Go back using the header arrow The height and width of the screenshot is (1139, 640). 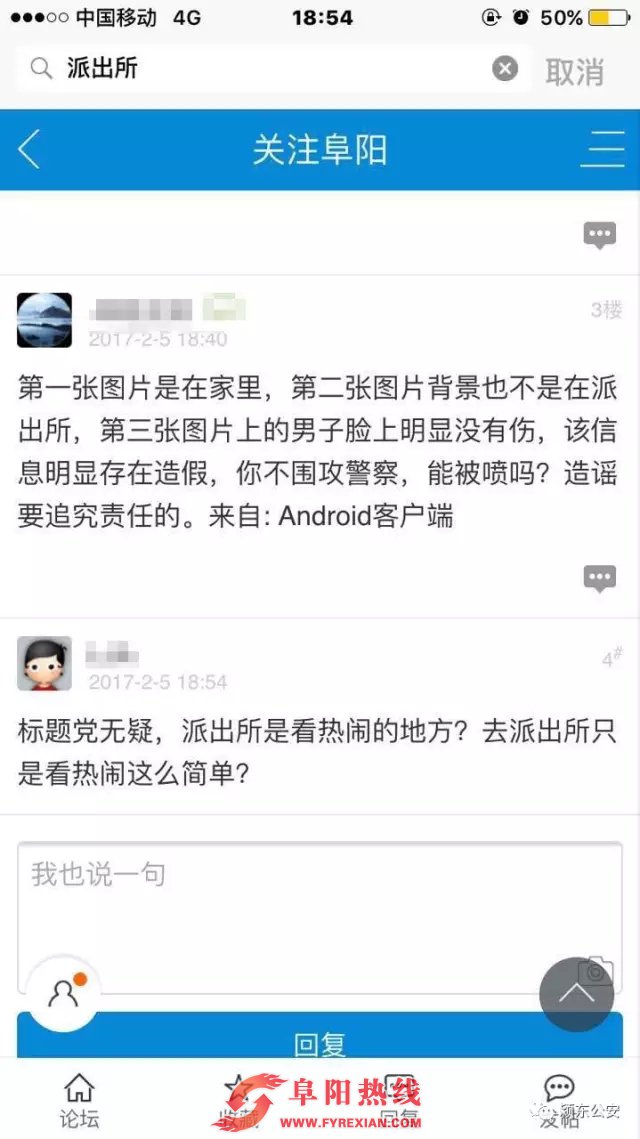click(29, 150)
